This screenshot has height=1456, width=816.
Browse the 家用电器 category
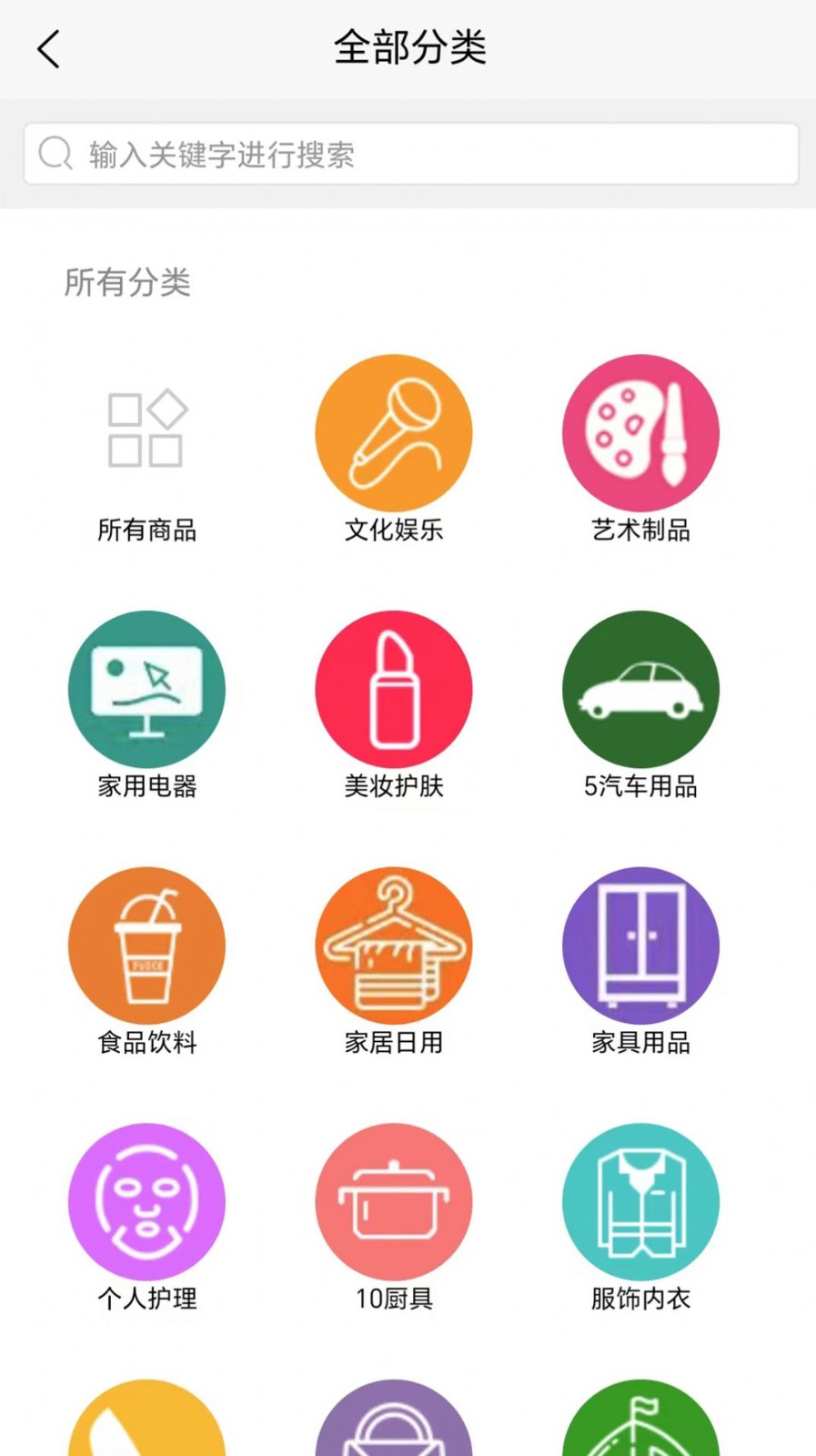146,689
